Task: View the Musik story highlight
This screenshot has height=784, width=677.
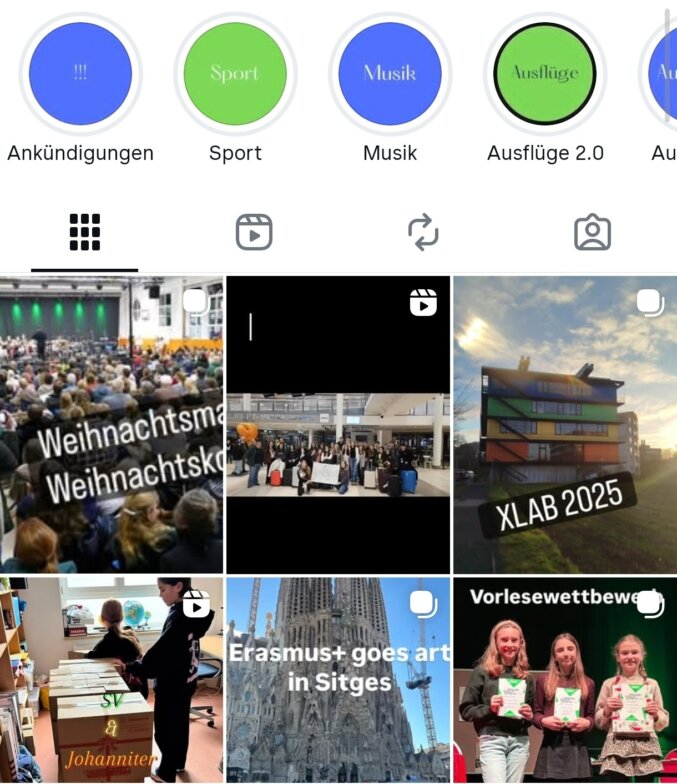Action: pos(390,74)
